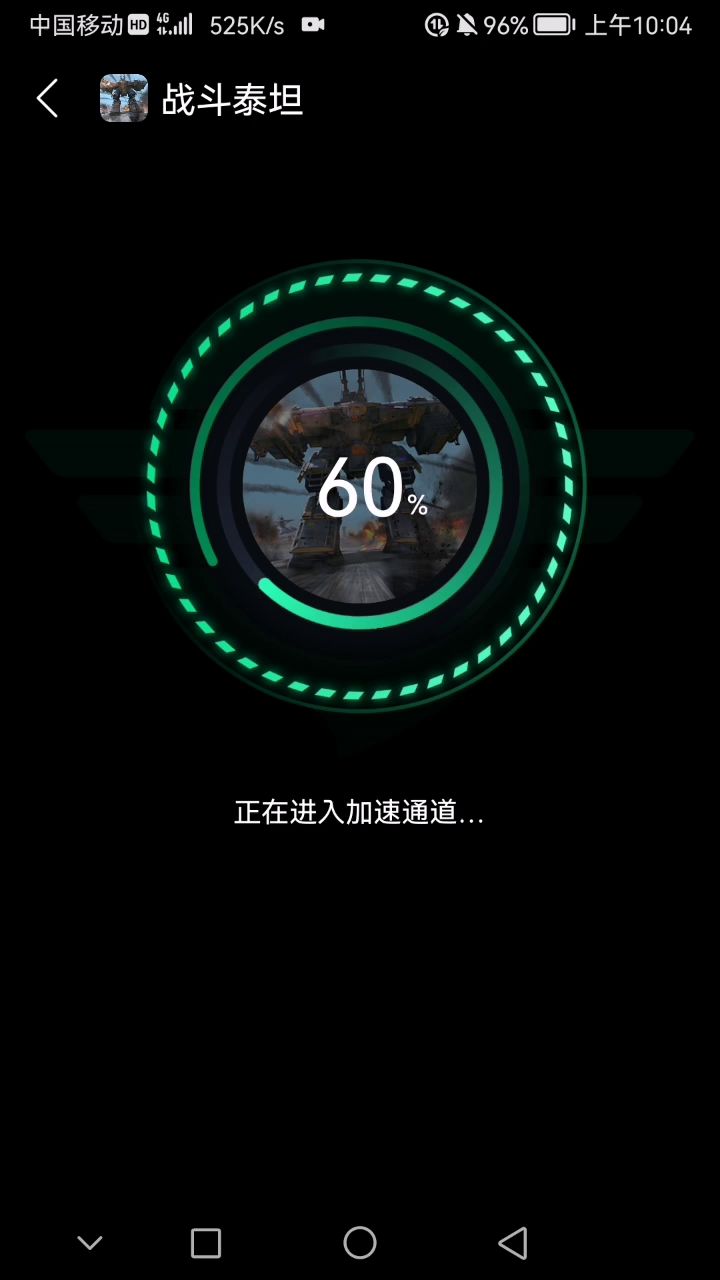Tap the system back button
Image resolution: width=720 pixels, height=1280 pixels.
512,1243
